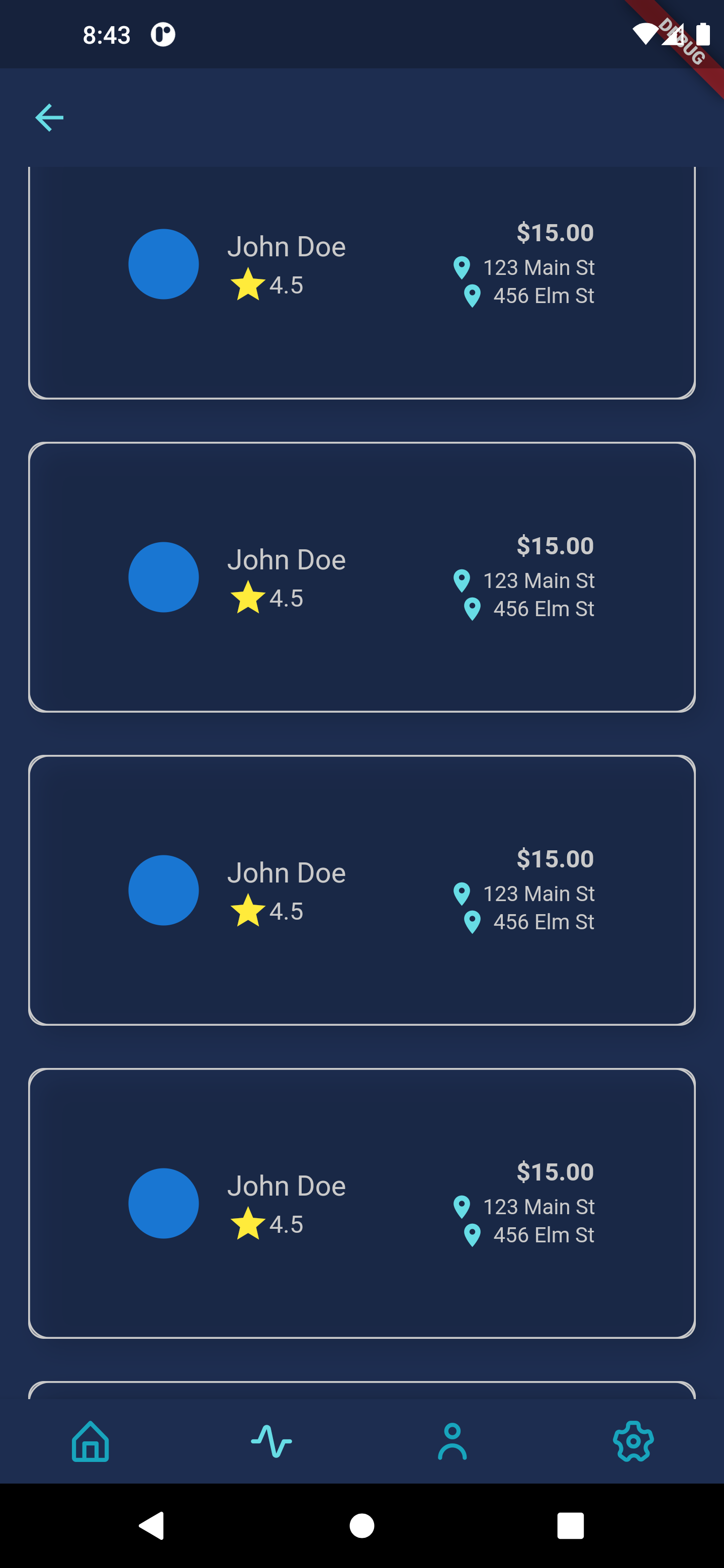Open the second John Doe ride card
Screen dimensions: 724x1568
[x=361, y=577]
